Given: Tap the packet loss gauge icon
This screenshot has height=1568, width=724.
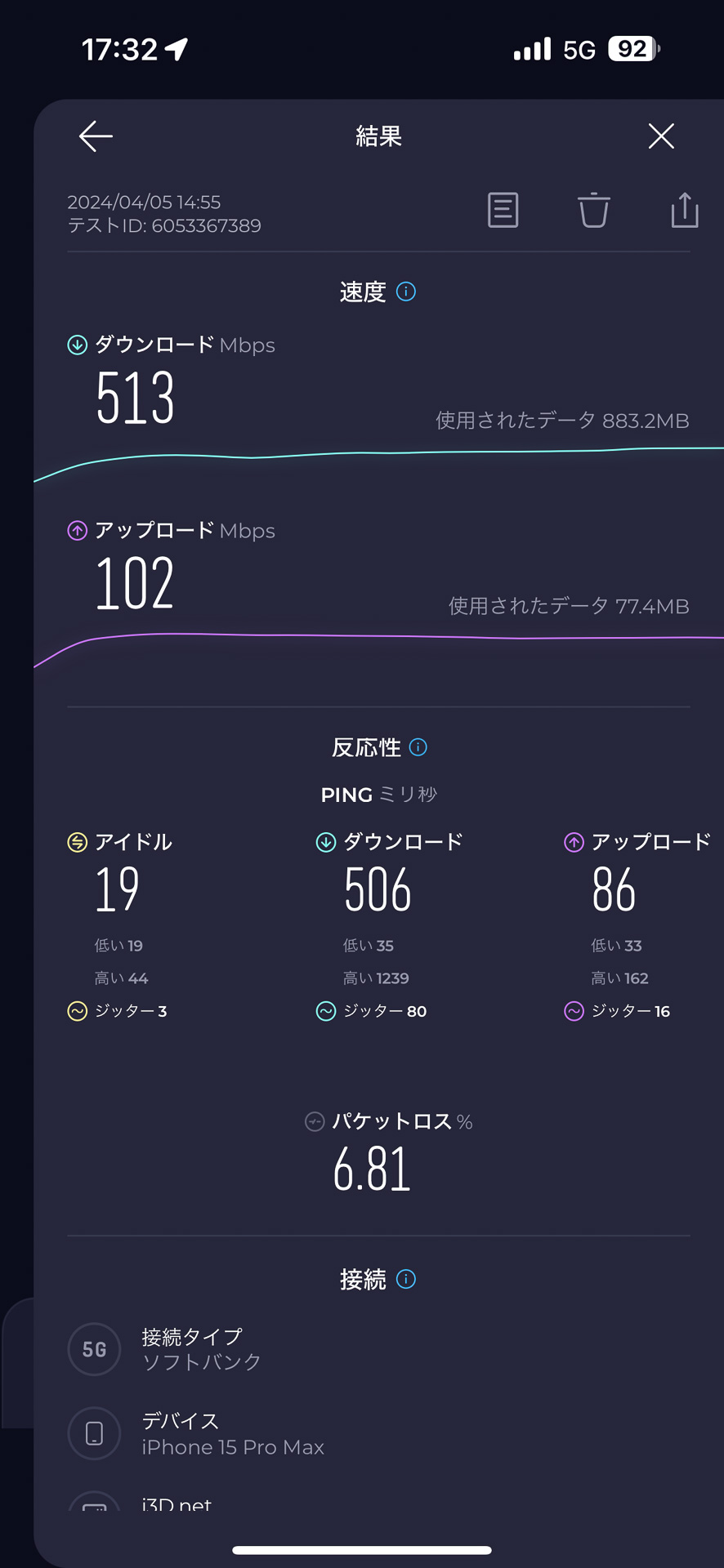Looking at the screenshot, I should point(313,1121).
